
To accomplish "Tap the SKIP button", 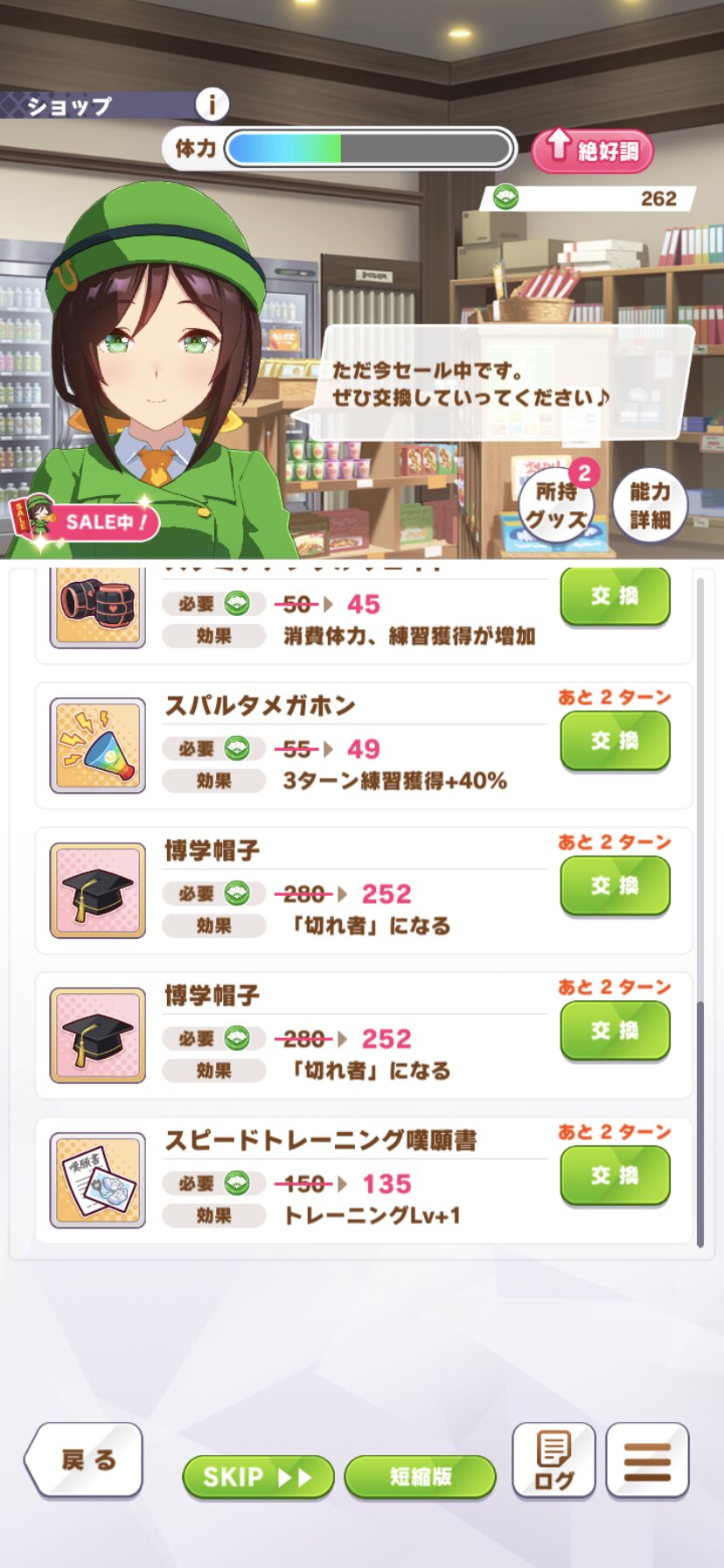I will pyautogui.click(x=258, y=1477).
